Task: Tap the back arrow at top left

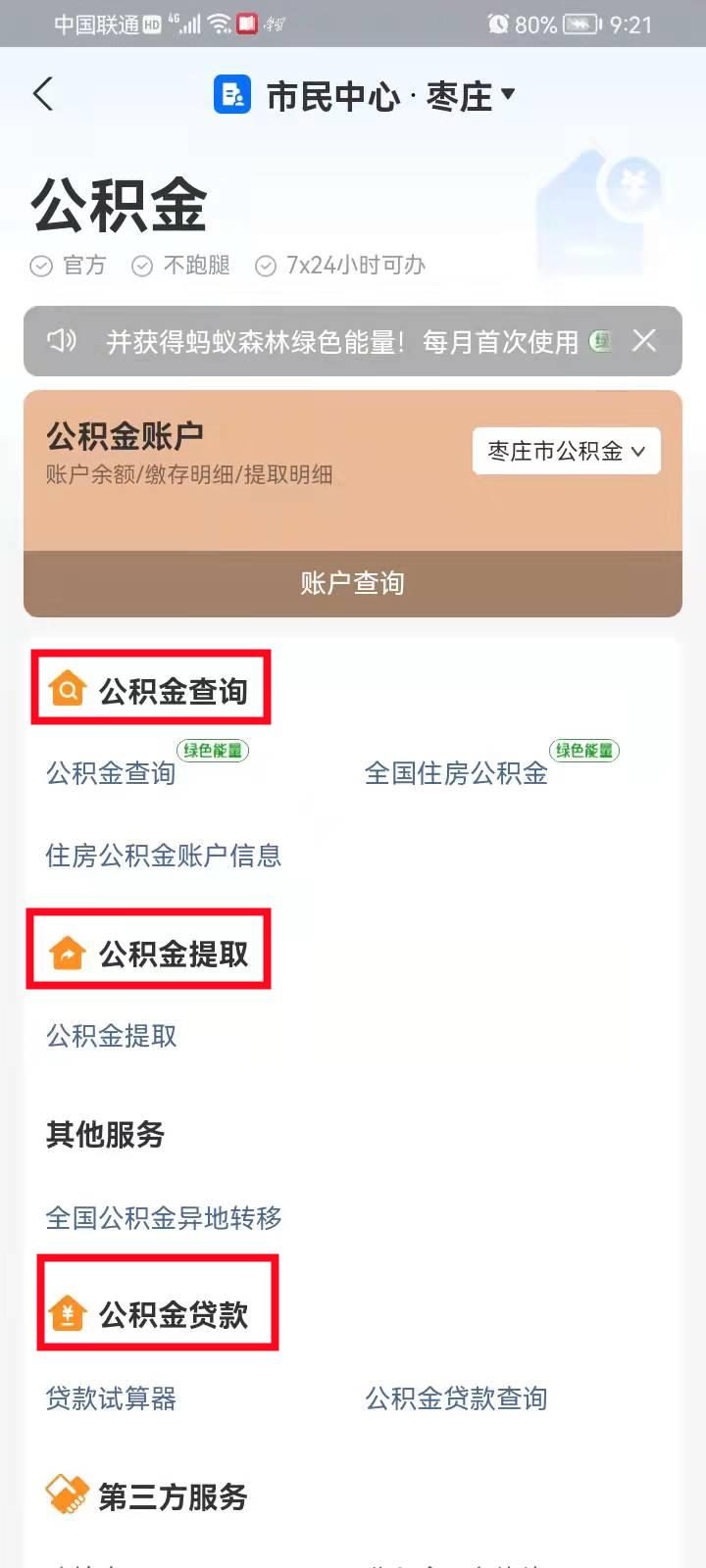Action: [x=43, y=94]
